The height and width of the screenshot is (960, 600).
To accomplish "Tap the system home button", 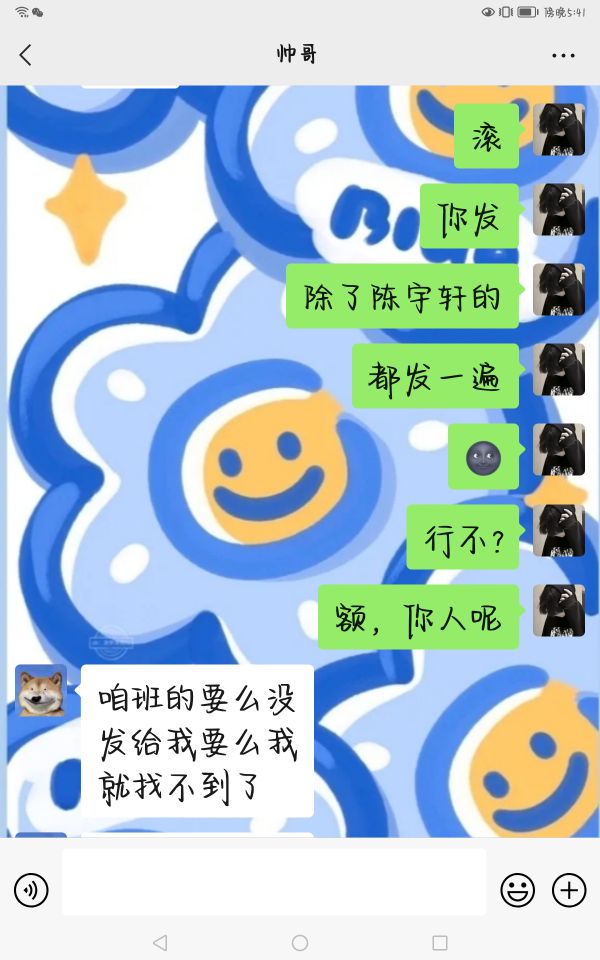I will (300, 942).
